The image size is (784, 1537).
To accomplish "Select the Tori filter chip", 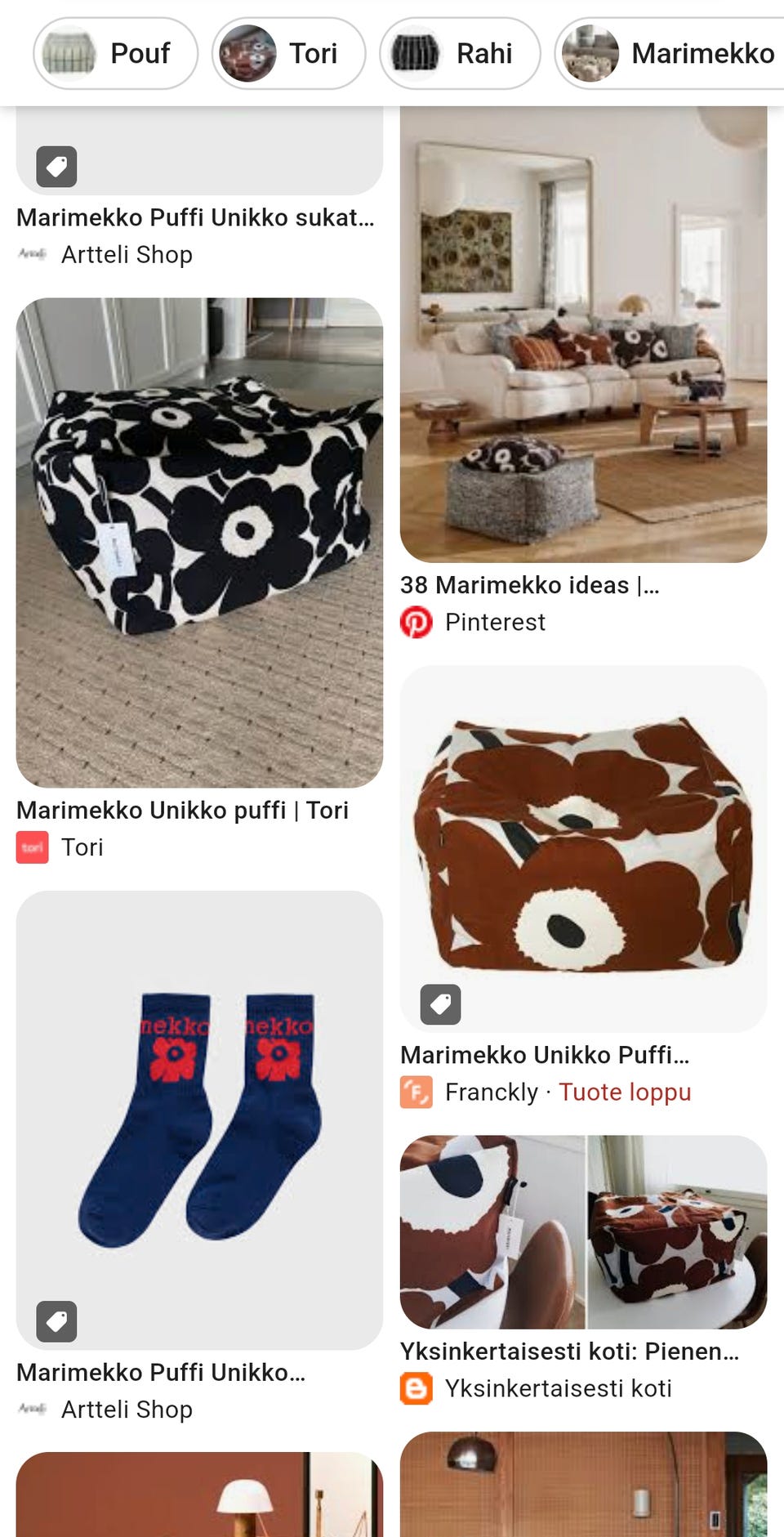I will coord(288,54).
